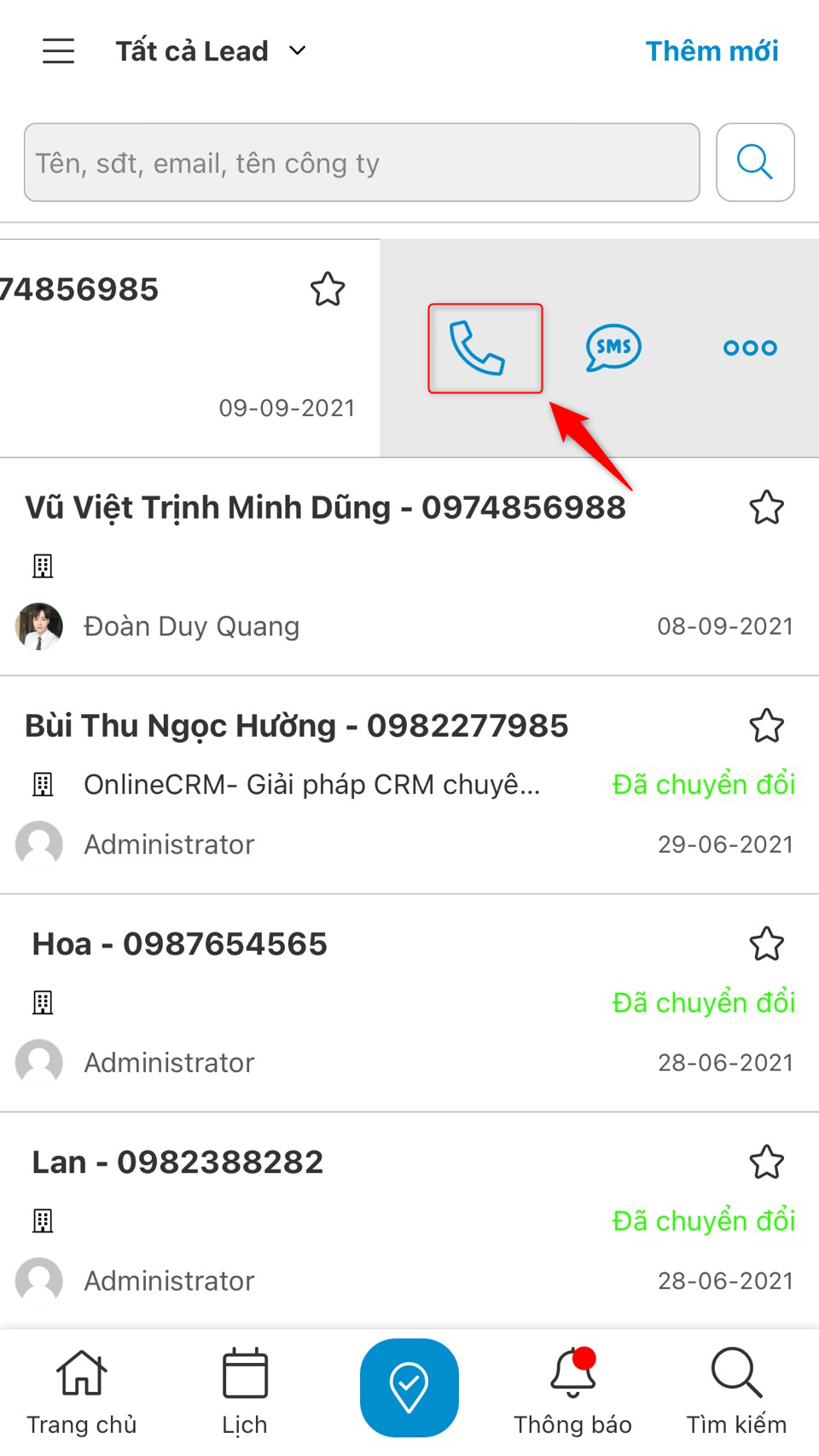Open lead Vũ Việt Trịnh Minh Dũng
This screenshot has width=819, height=1456.
325,508
